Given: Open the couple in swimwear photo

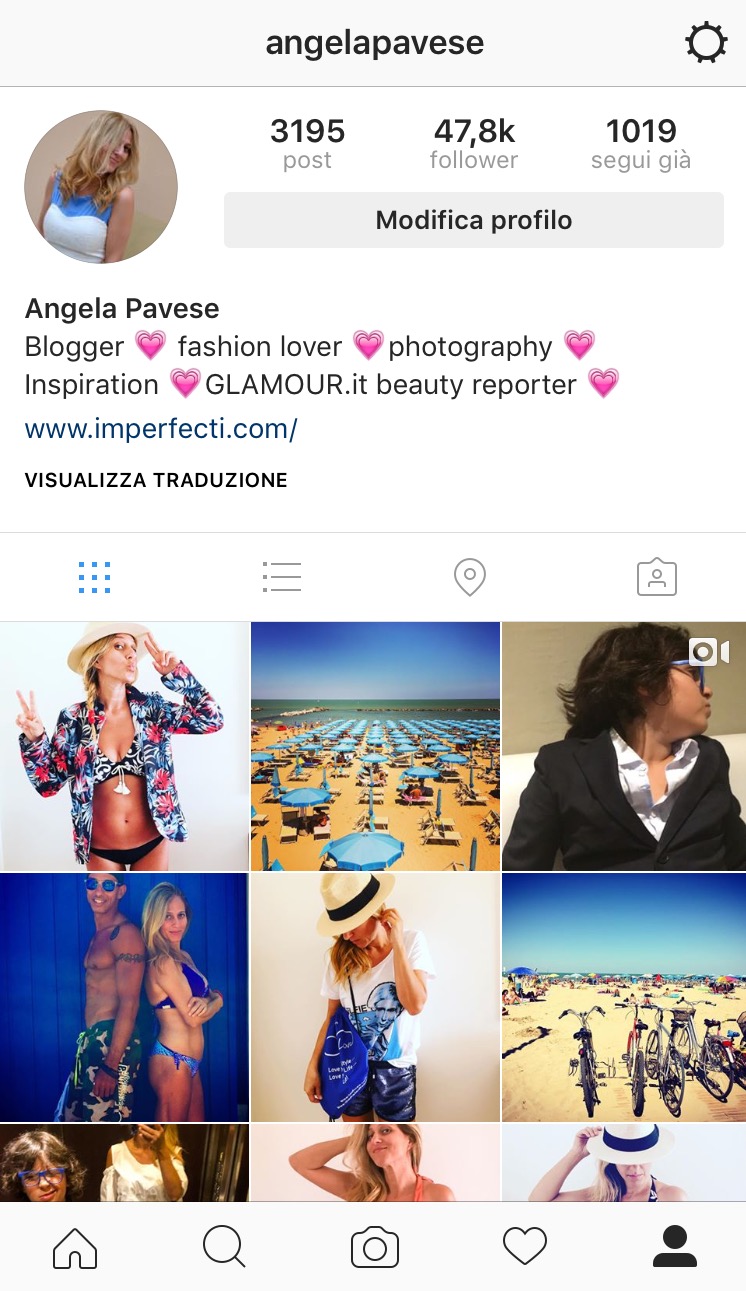Looking at the screenshot, I should [x=124, y=997].
